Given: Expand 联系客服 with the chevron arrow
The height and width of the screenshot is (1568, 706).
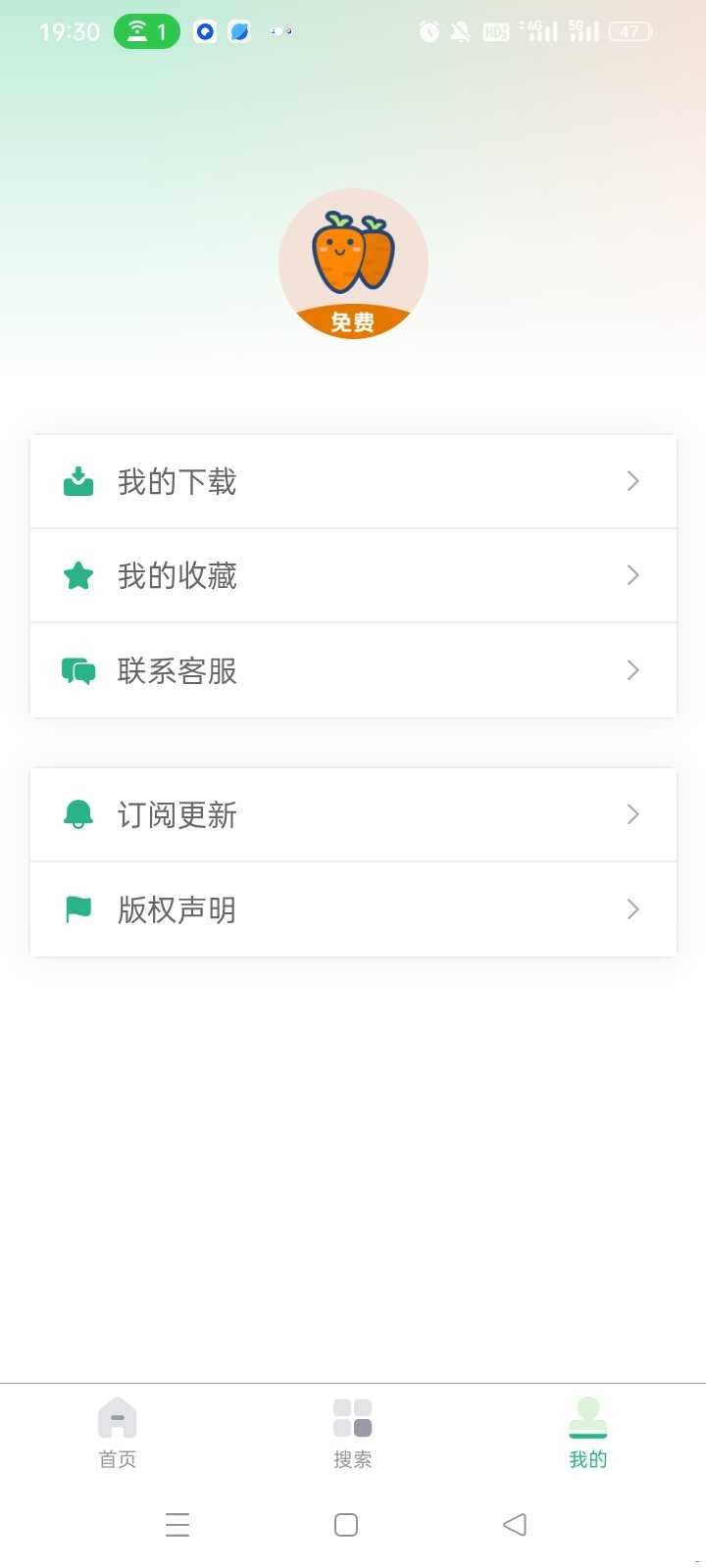Looking at the screenshot, I should coord(632,670).
